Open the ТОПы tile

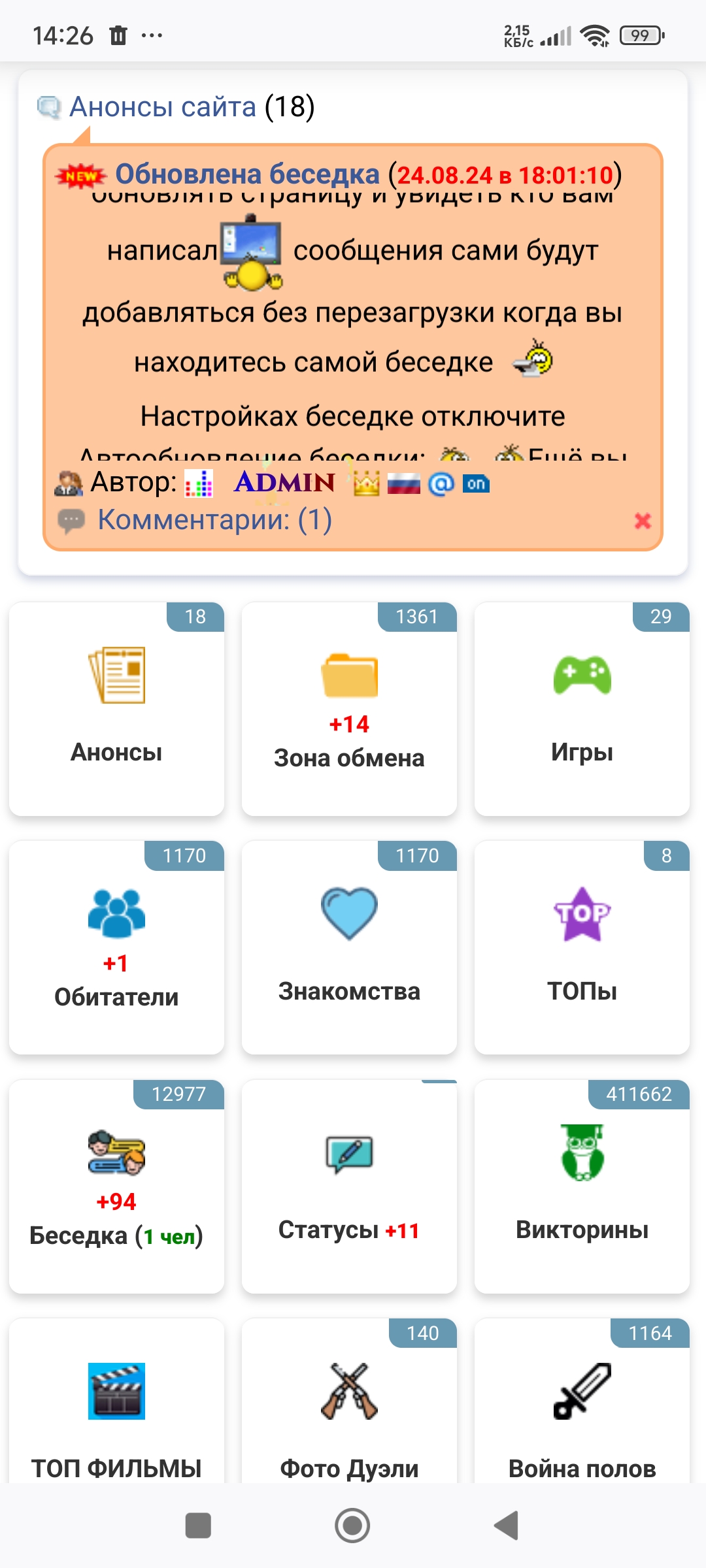click(x=582, y=947)
